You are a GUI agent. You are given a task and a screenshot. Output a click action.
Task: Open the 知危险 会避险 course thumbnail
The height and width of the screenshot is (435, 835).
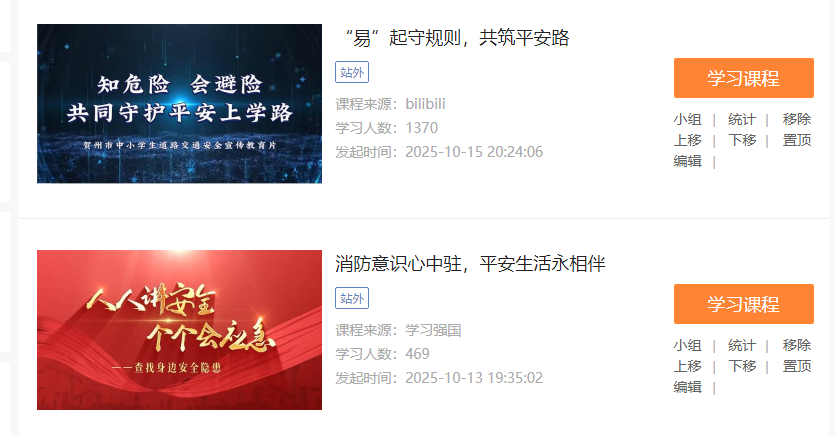pos(179,104)
